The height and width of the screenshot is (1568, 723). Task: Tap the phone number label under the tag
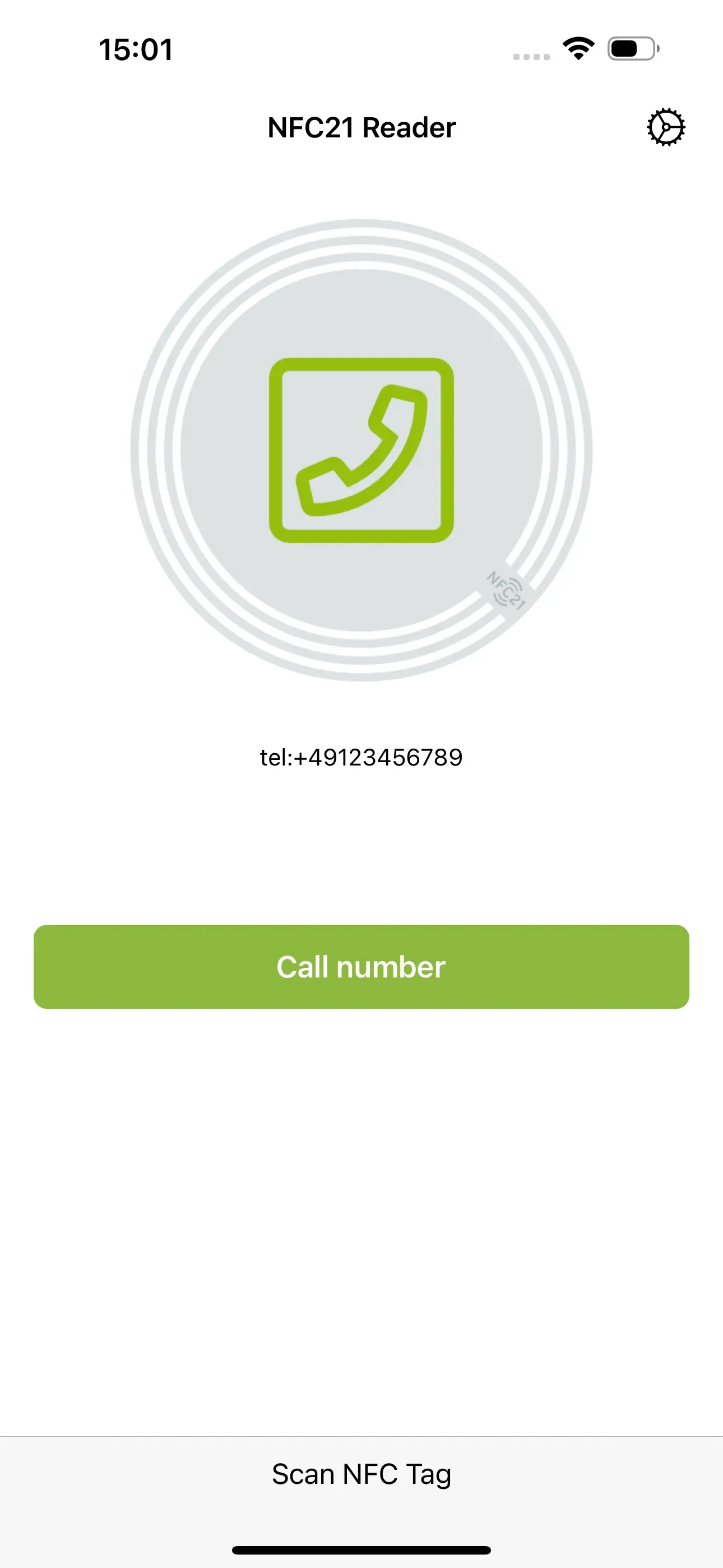pyautogui.click(x=360, y=757)
